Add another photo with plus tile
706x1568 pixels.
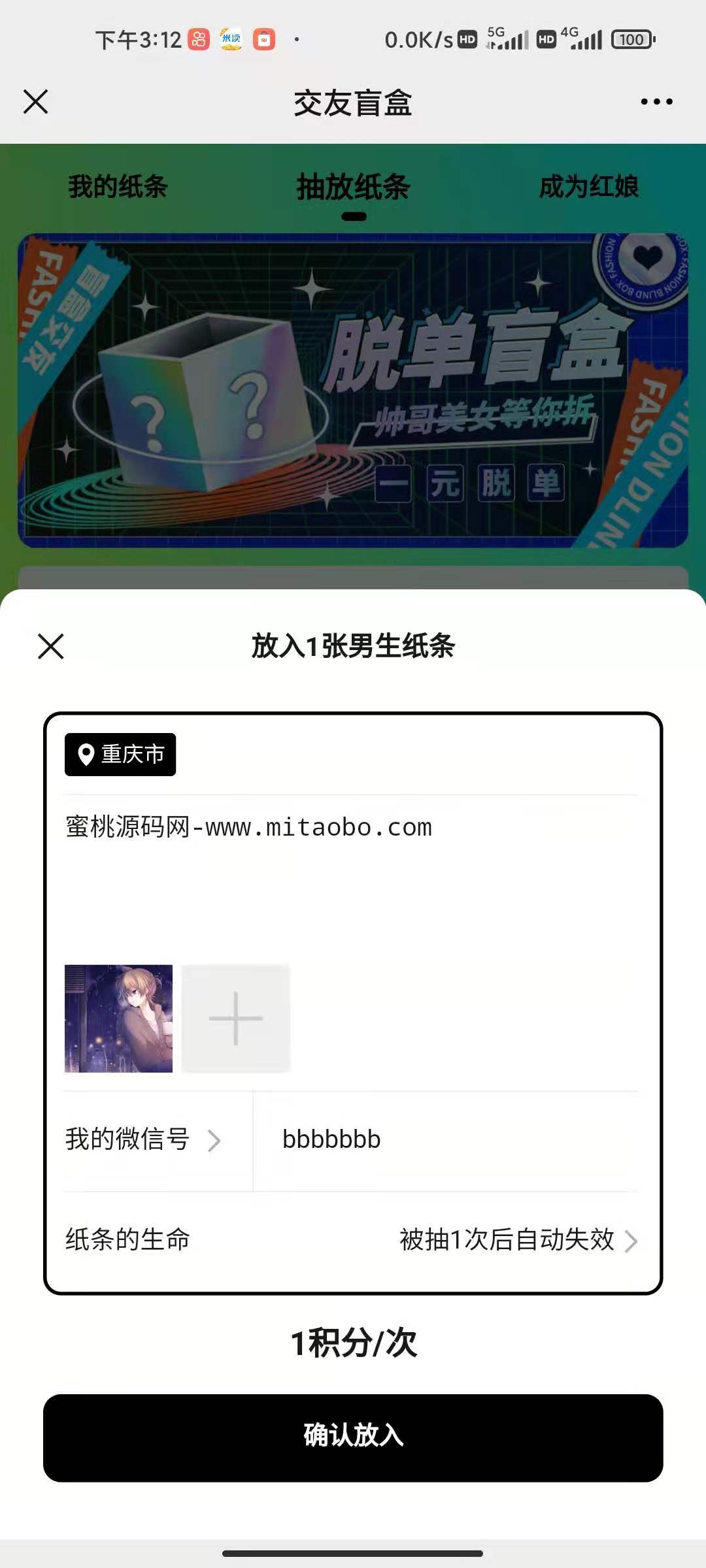235,1019
